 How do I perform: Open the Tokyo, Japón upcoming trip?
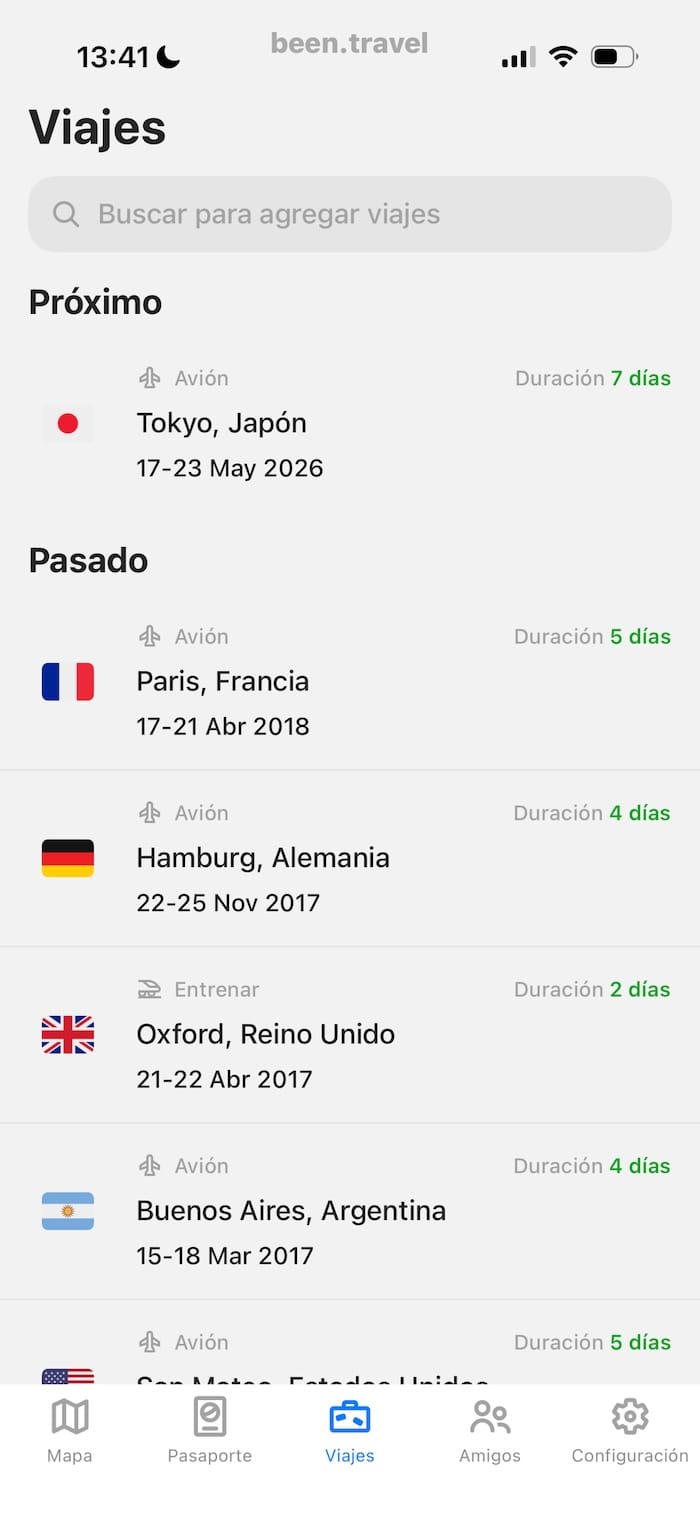pos(350,424)
